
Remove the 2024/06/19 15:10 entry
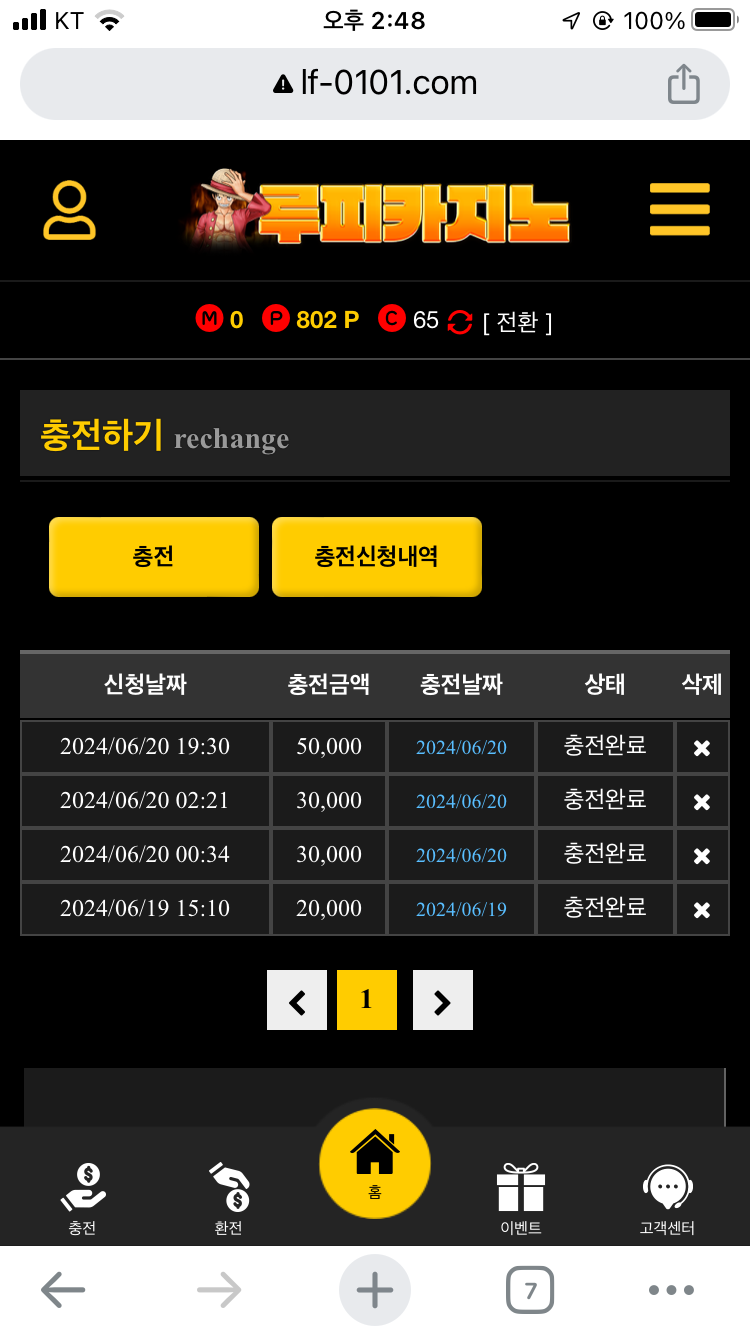click(x=702, y=909)
